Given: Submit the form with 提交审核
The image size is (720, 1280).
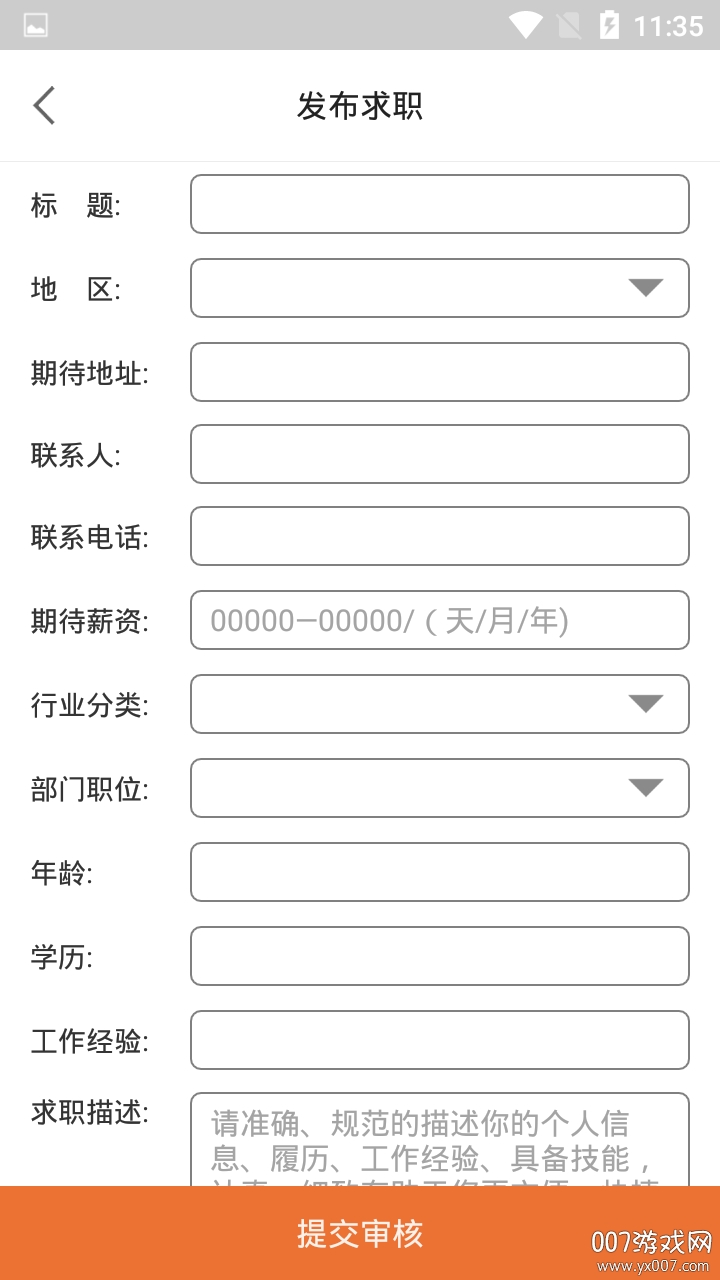Looking at the screenshot, I should [360, 1233].
